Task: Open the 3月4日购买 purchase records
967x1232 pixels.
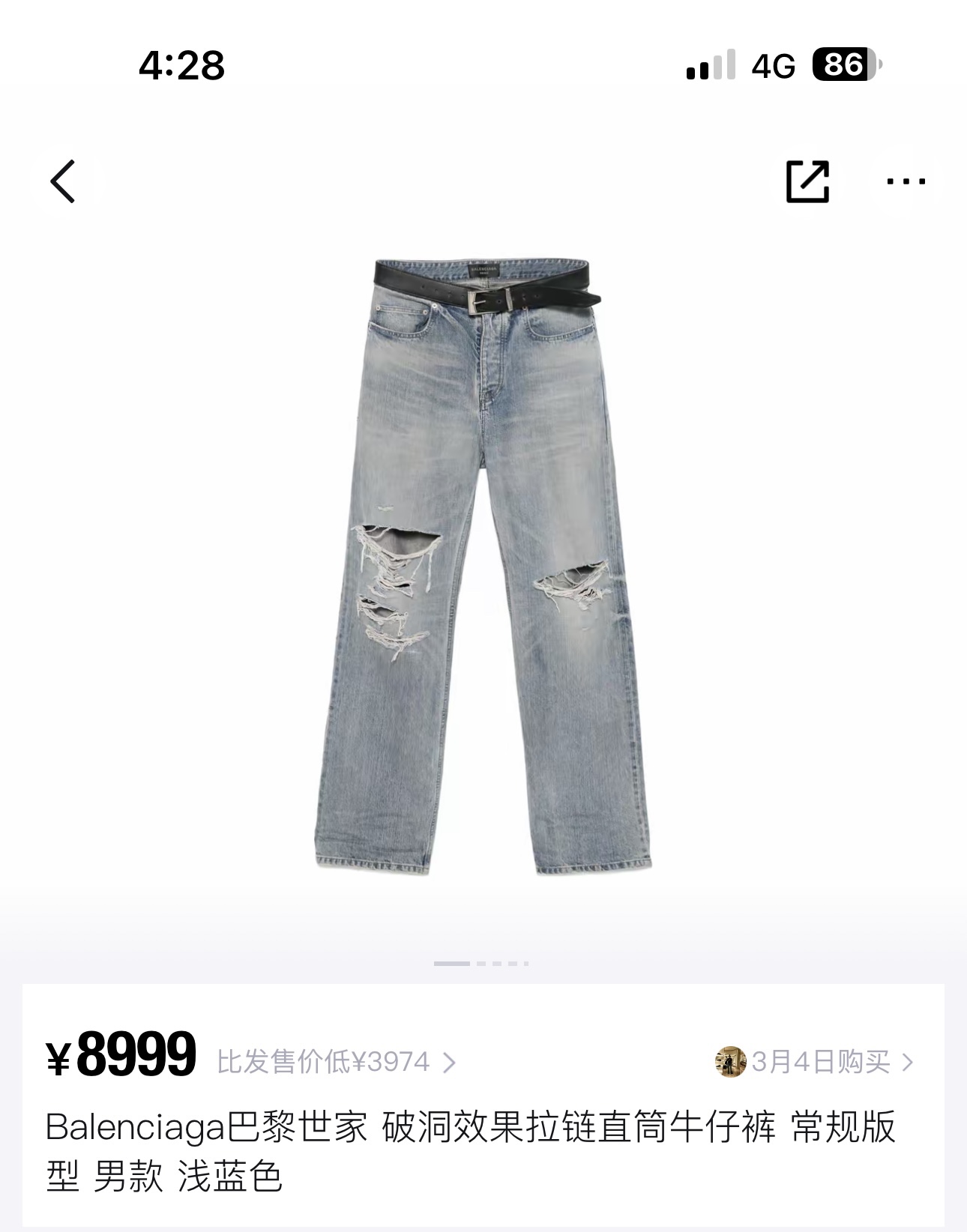Action: coord(815,1062)
